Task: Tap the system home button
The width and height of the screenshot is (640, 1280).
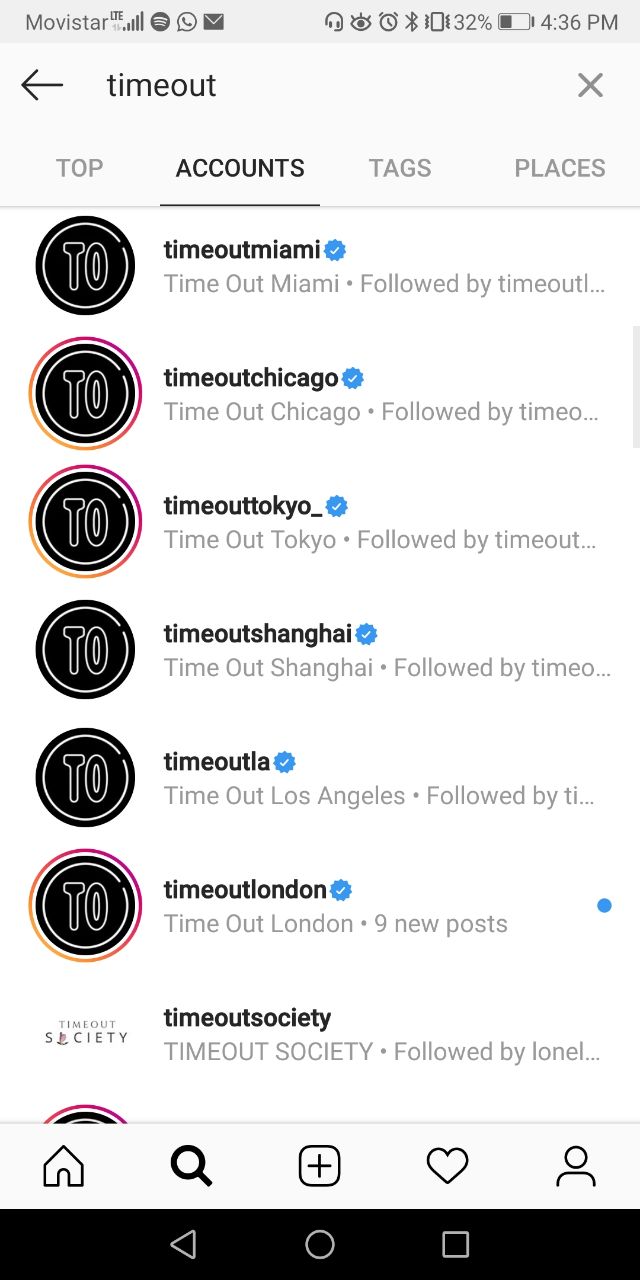Action: pos(320,1244)
